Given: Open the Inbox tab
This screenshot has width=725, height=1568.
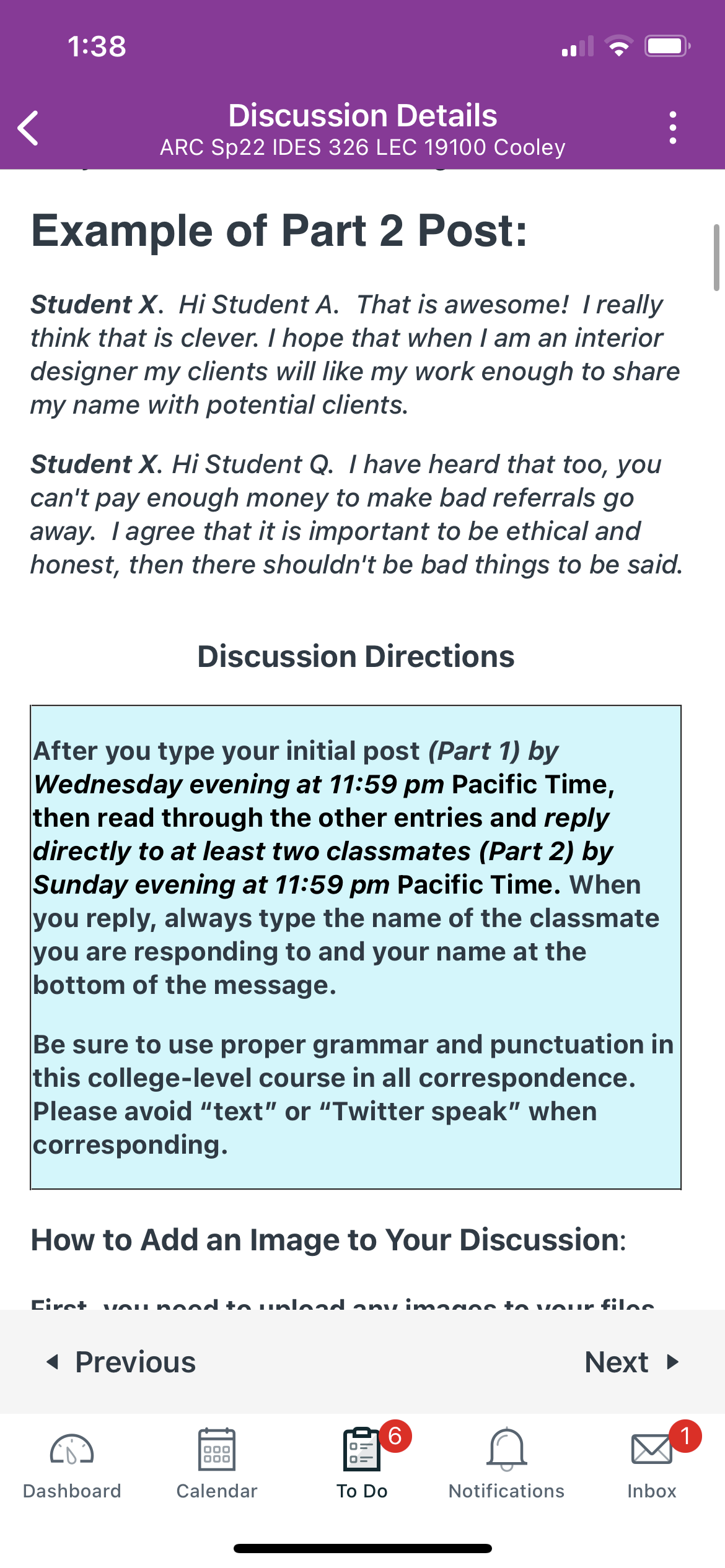Looking at the screenshot, I should click(652, 1464).
